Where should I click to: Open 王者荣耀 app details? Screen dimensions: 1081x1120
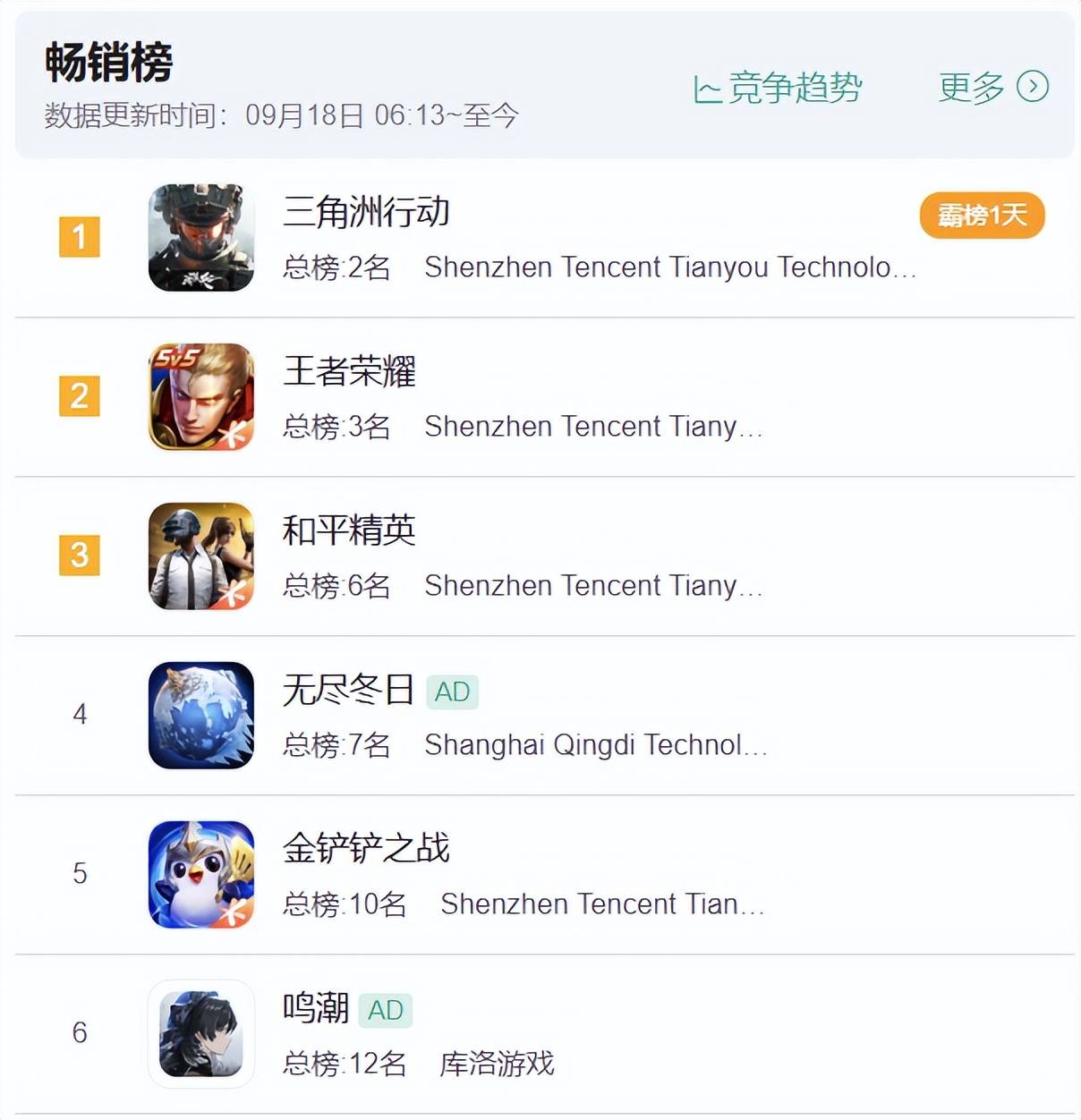point(349,371)
